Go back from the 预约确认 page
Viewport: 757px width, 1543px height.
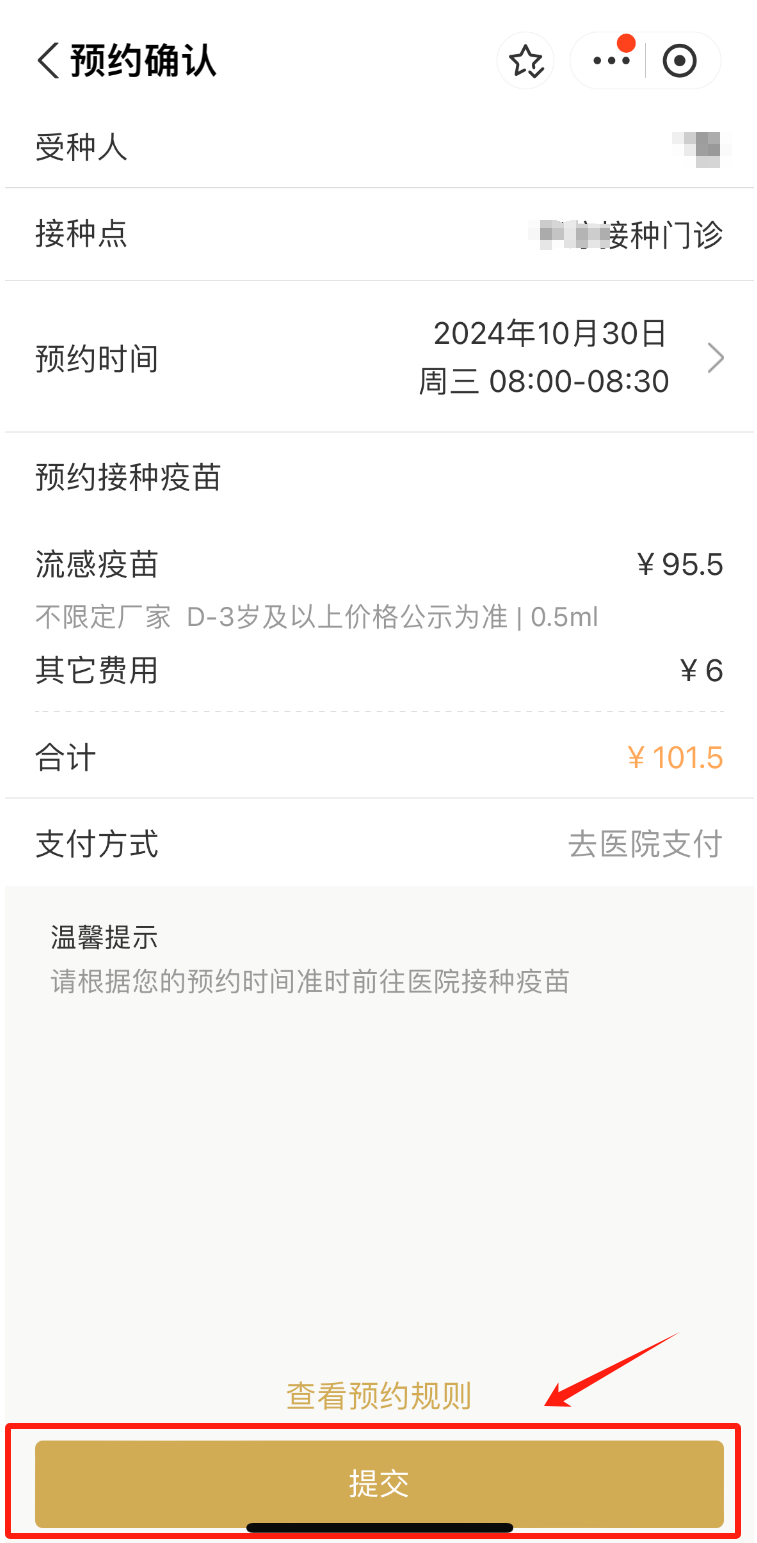pyautogui.click(x=48, y=61)
